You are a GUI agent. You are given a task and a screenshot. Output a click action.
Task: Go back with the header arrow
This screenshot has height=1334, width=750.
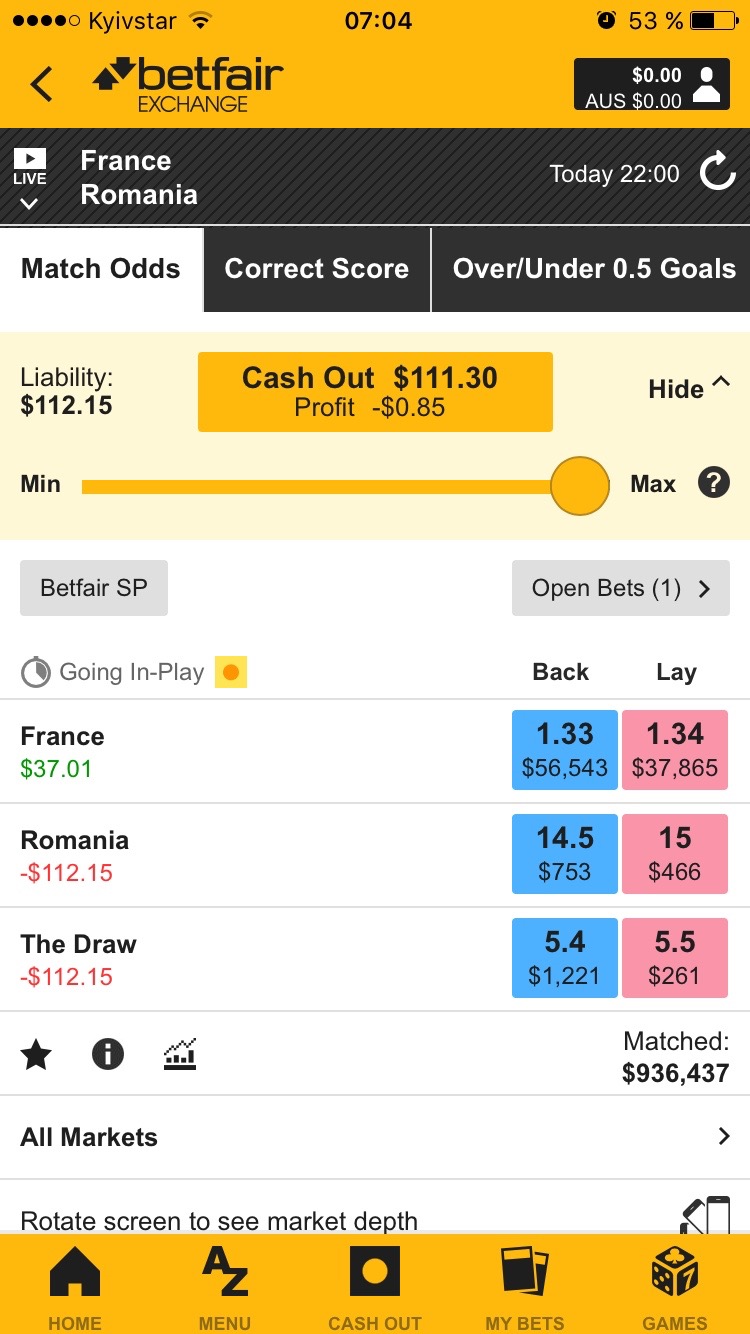pos(41,84)
